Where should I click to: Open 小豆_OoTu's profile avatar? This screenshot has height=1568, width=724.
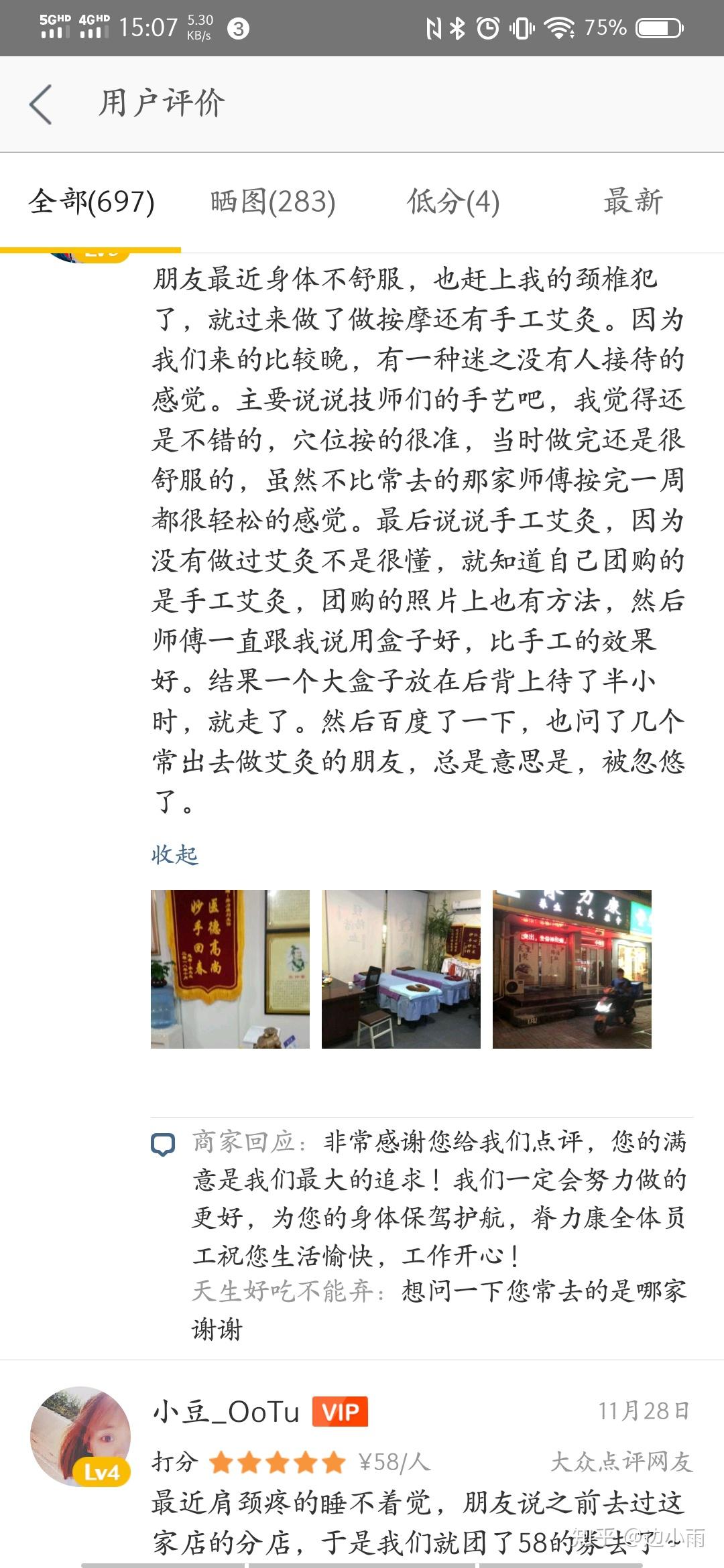pyautogui.click(x=80, y=1436)
